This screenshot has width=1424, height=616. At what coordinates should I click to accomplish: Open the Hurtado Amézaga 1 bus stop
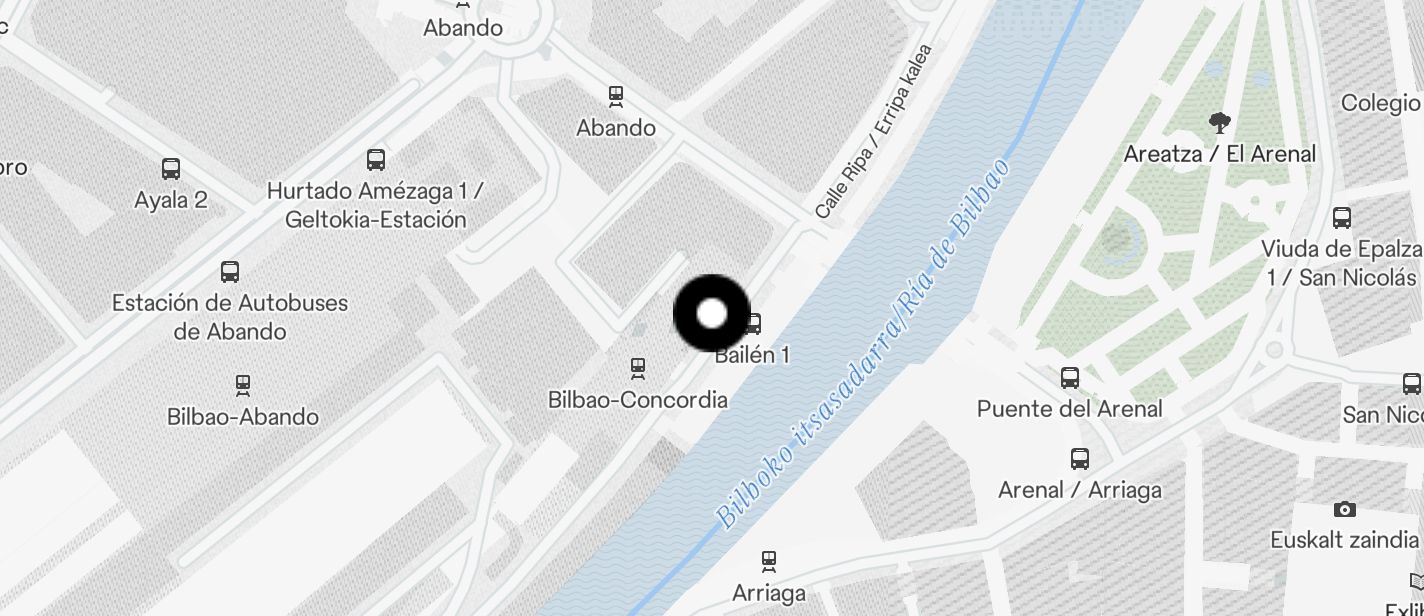pos(376,160)
